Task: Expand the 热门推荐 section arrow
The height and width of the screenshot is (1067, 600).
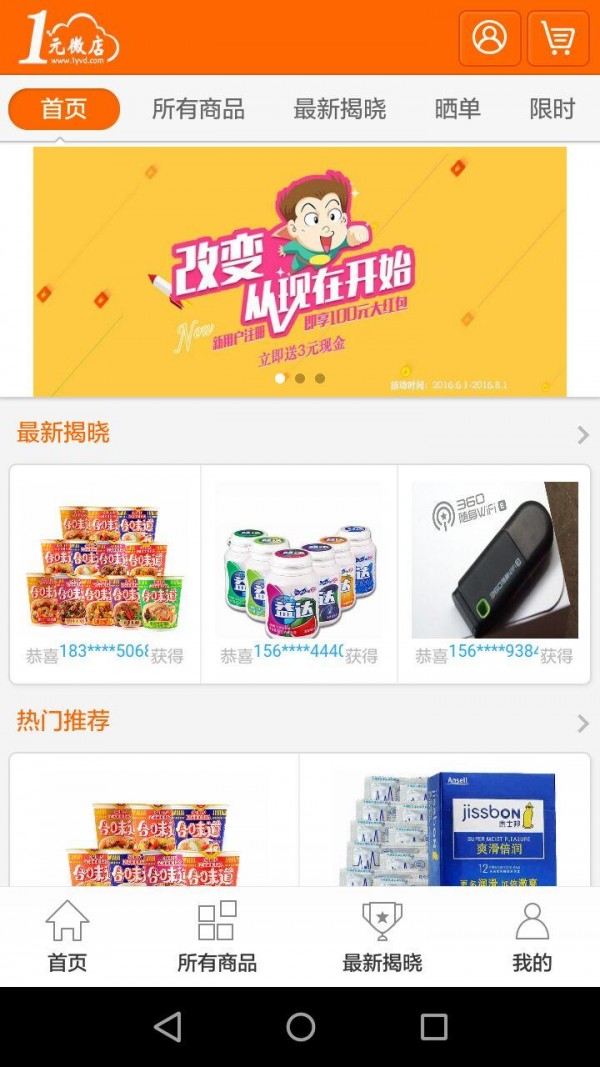Action: tap(582, 722)
